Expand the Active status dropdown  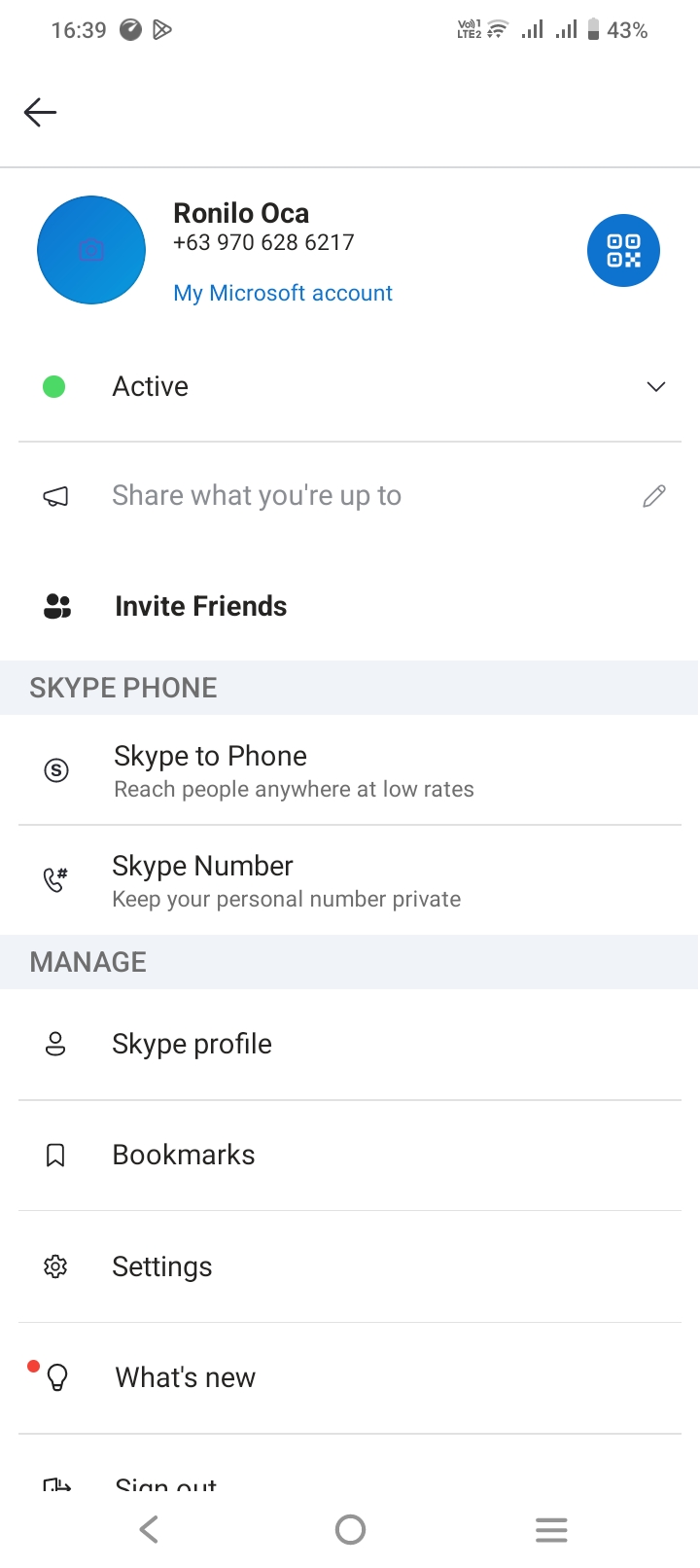[x=350, y=387]
